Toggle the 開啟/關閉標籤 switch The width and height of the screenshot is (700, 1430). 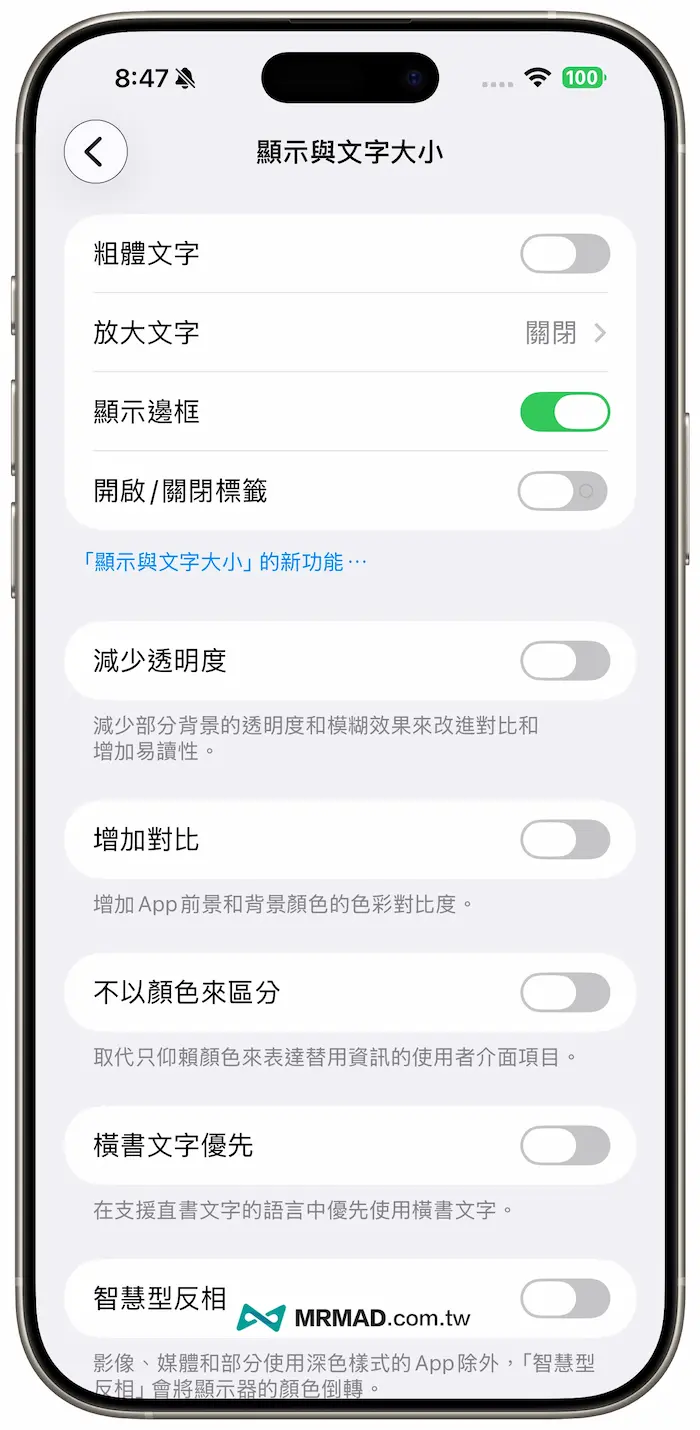tap(563, 491)
